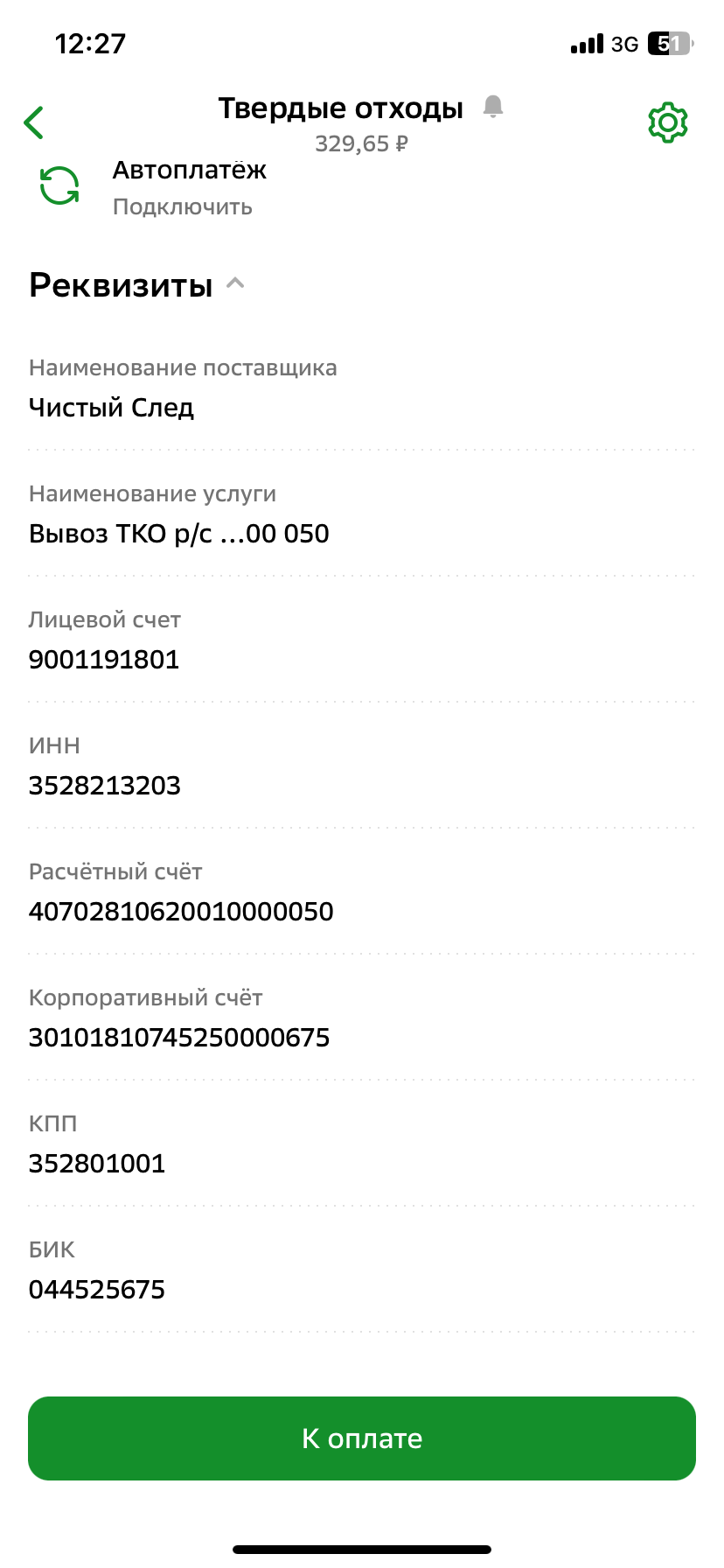Image resolution: width=724 pixels, height=1568 pixels.
Task: Tap the К оплате button
Action: [362, 1438]
